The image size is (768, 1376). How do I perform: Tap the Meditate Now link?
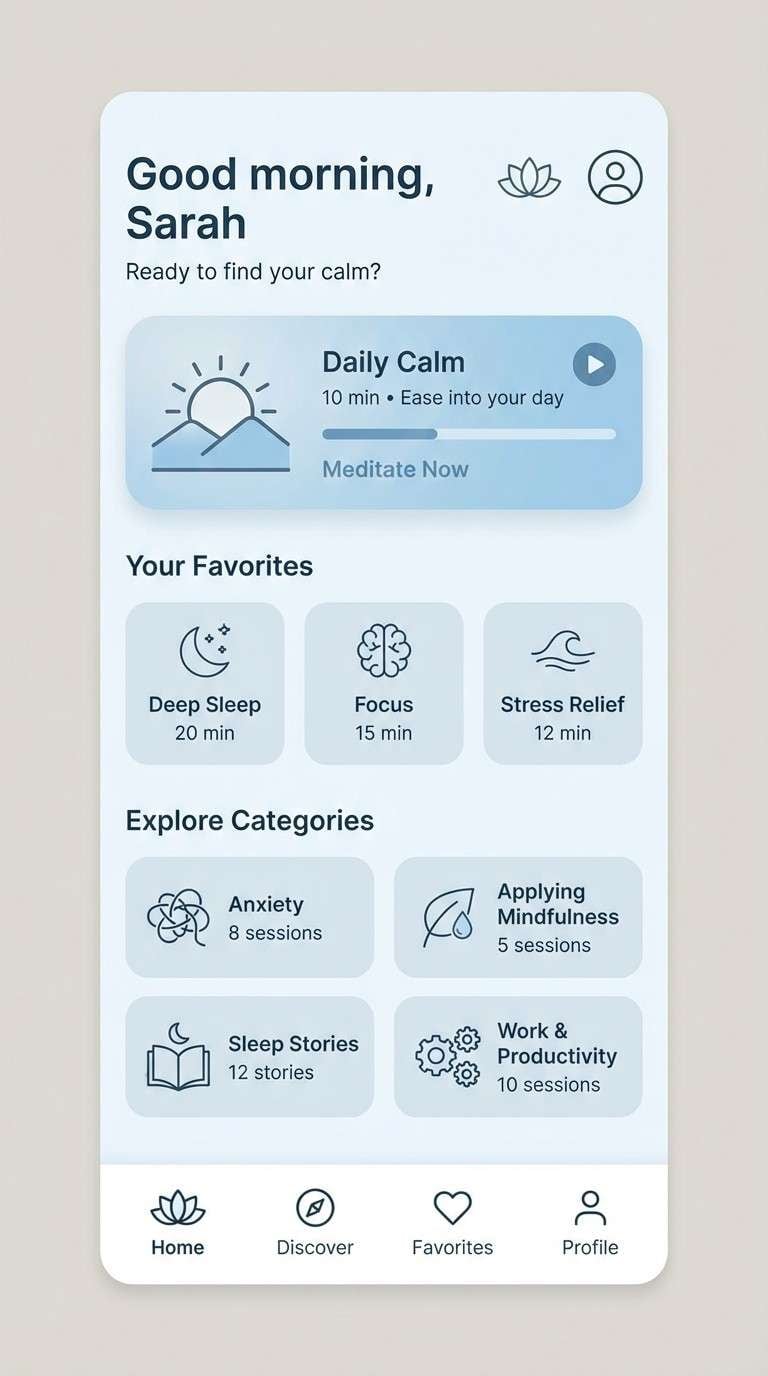[x=395, y=469]
